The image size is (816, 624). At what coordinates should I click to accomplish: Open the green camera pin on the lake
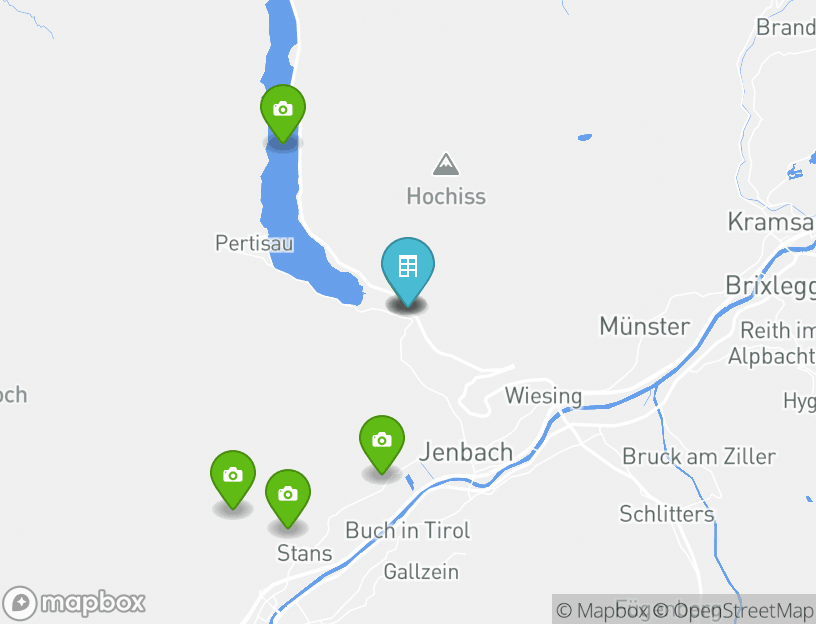(x=283, y=110)
